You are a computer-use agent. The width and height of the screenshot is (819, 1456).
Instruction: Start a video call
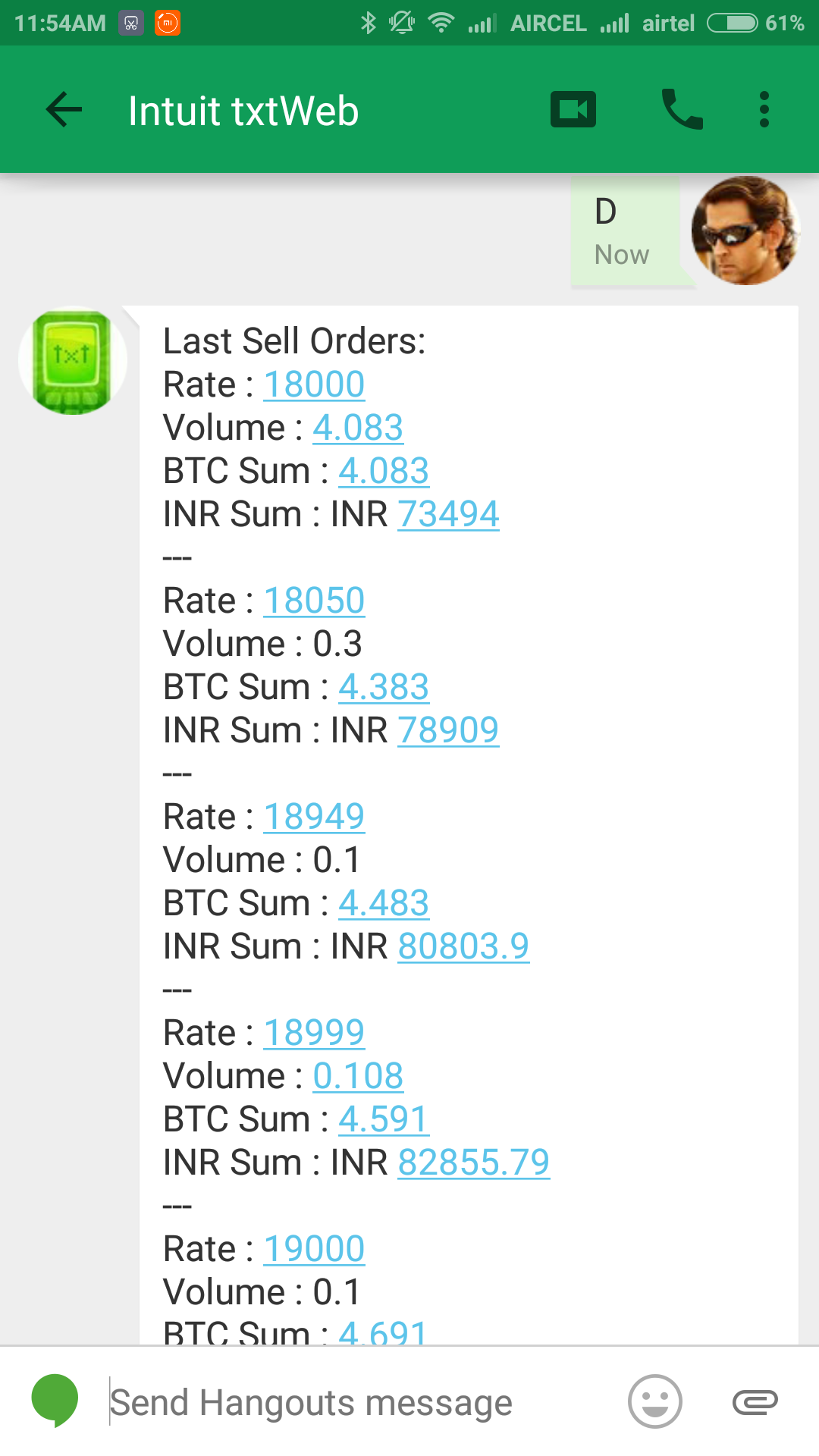click(x=573, y=110)
